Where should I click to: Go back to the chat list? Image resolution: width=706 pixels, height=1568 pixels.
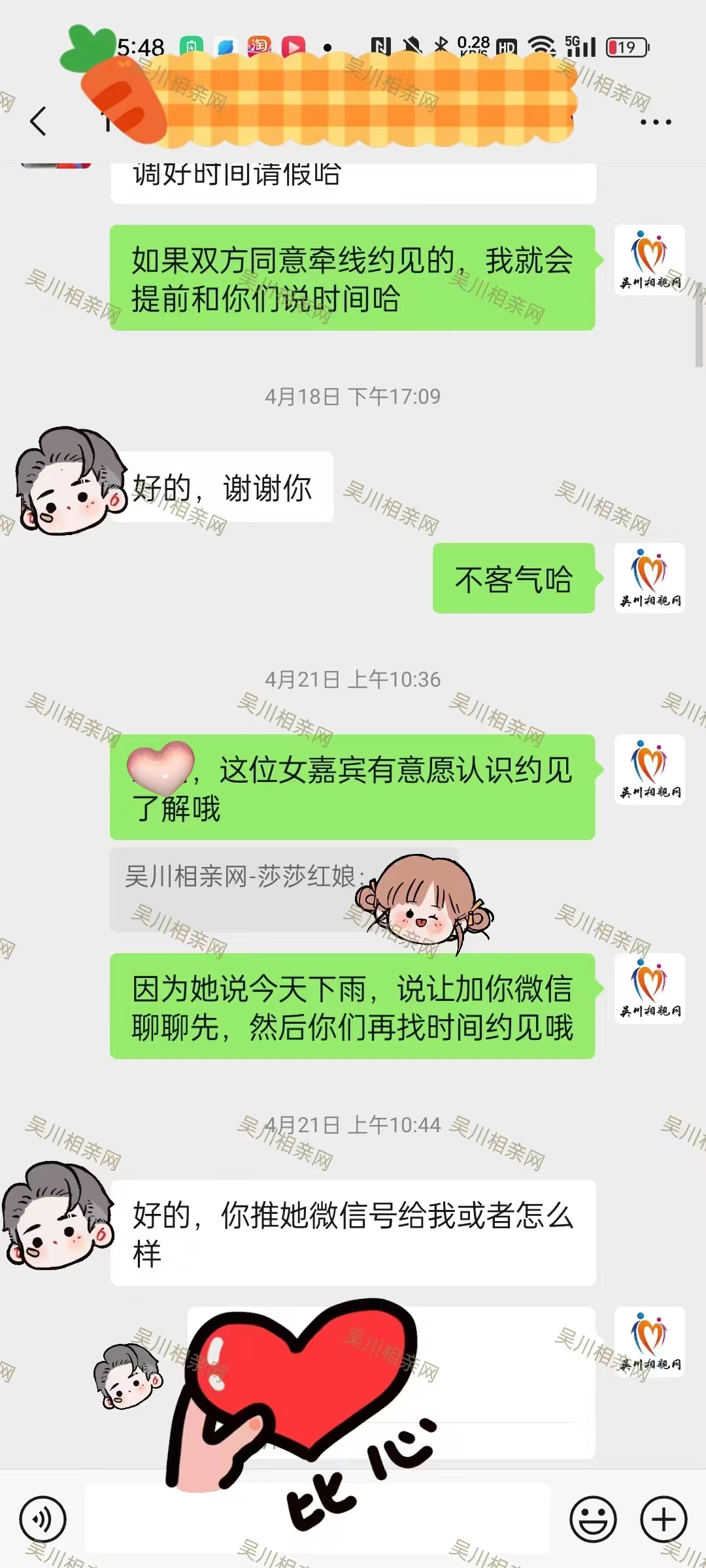(39, 122)
